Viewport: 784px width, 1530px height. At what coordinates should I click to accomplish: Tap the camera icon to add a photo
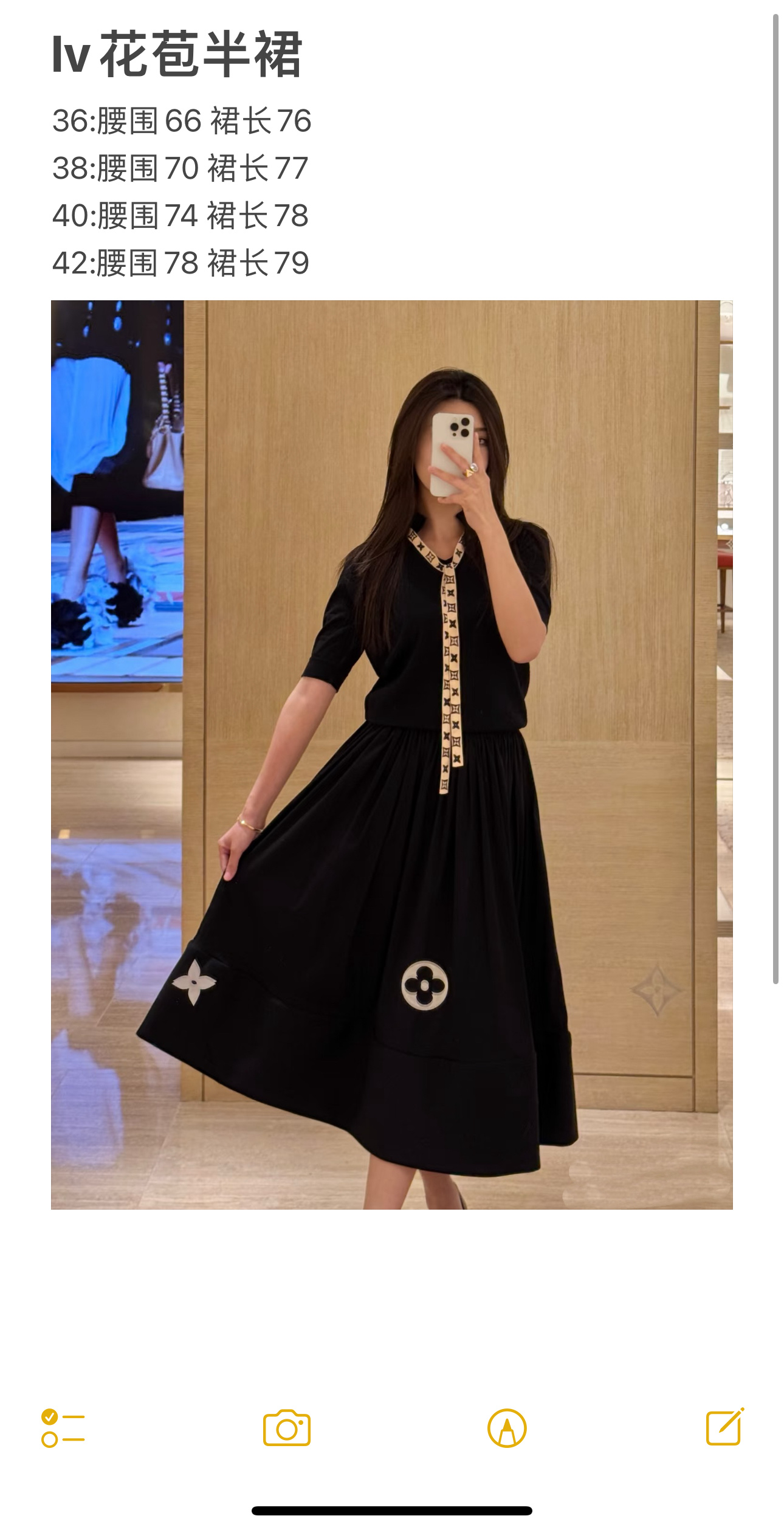[287, 1428]
